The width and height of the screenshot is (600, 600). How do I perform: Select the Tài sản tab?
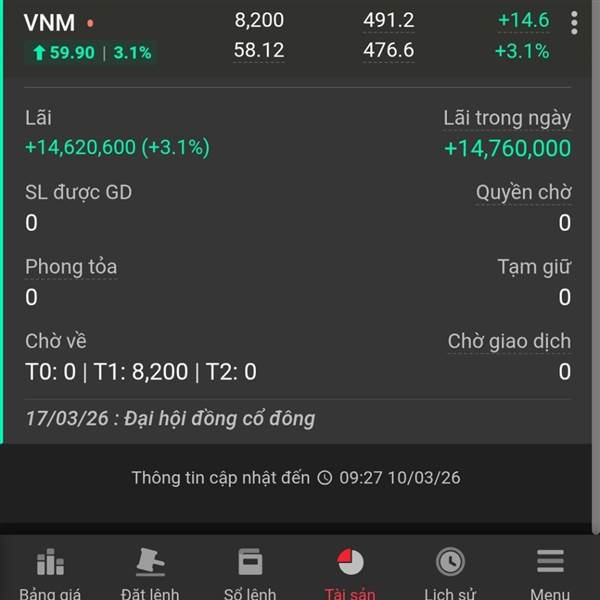(350, 573)
